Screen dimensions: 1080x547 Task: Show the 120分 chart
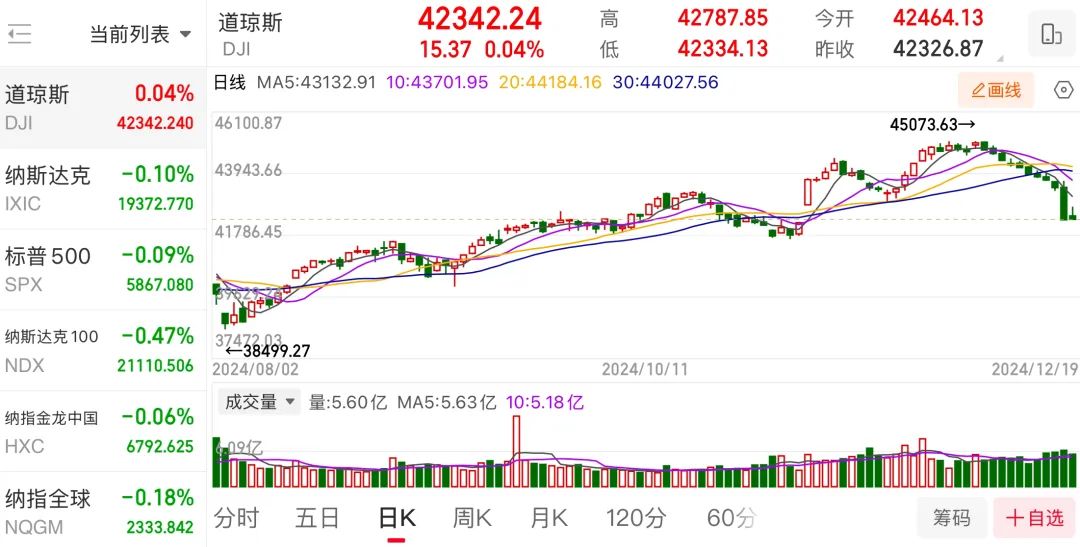click(636, 518)
